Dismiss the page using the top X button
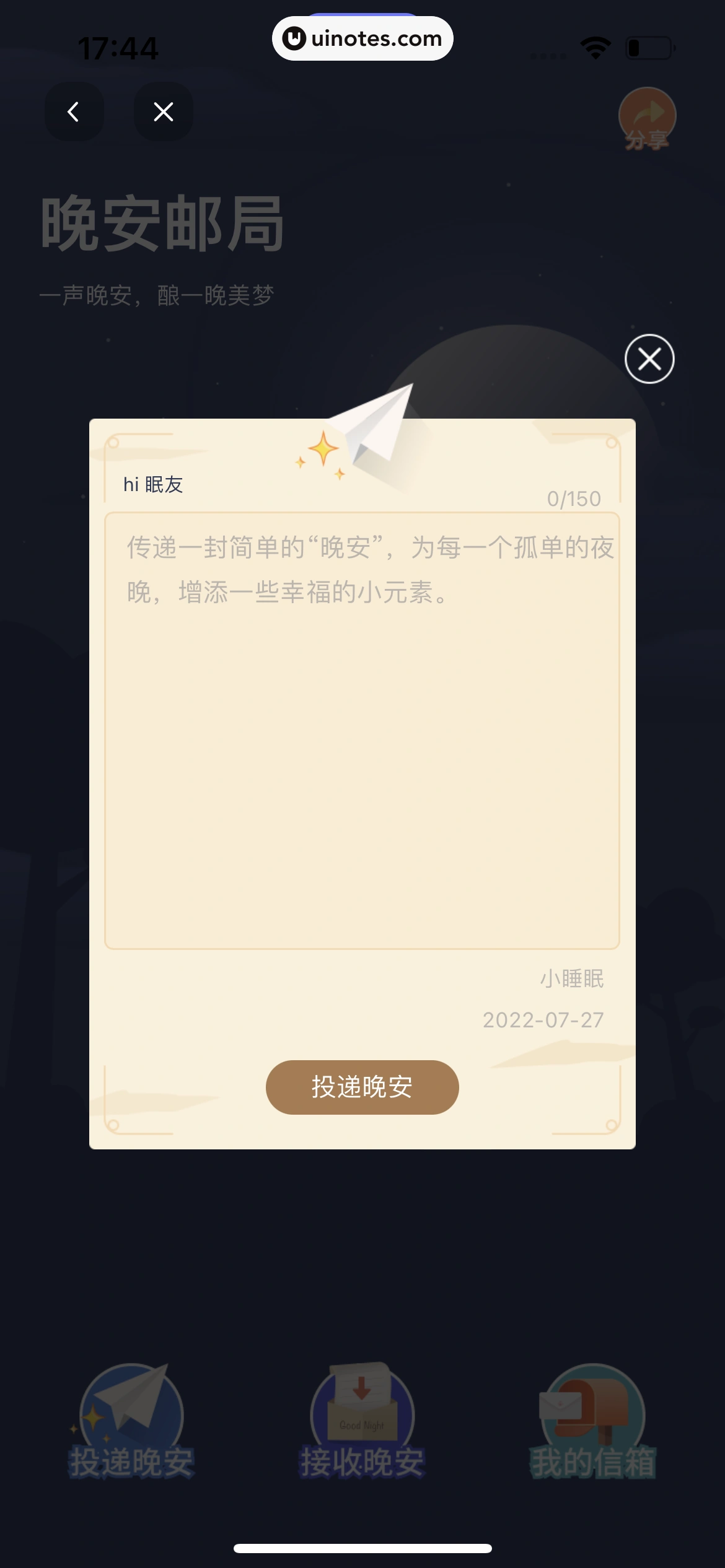Viewport: 725px width, 1568px height. (163, 112)
